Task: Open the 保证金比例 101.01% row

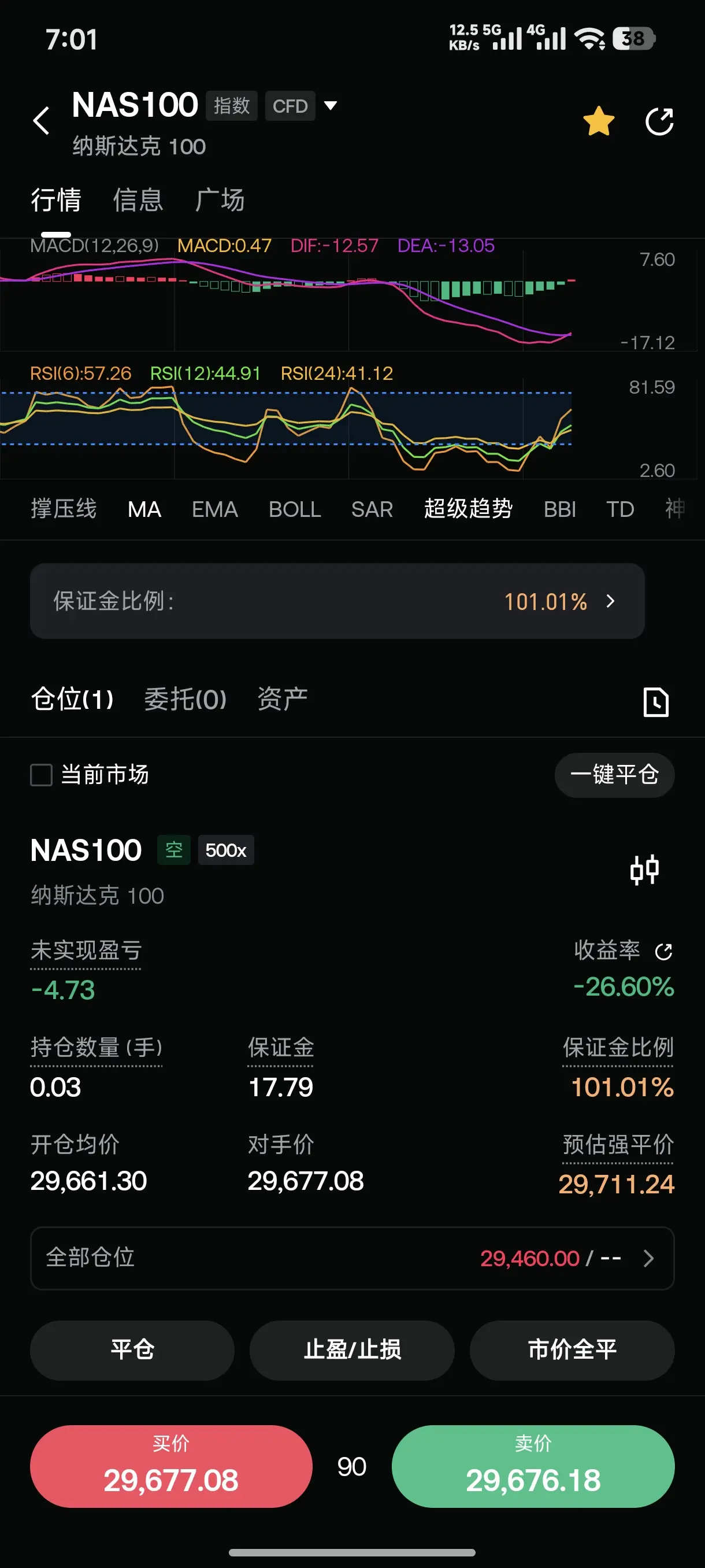Action: pos(337,601)
